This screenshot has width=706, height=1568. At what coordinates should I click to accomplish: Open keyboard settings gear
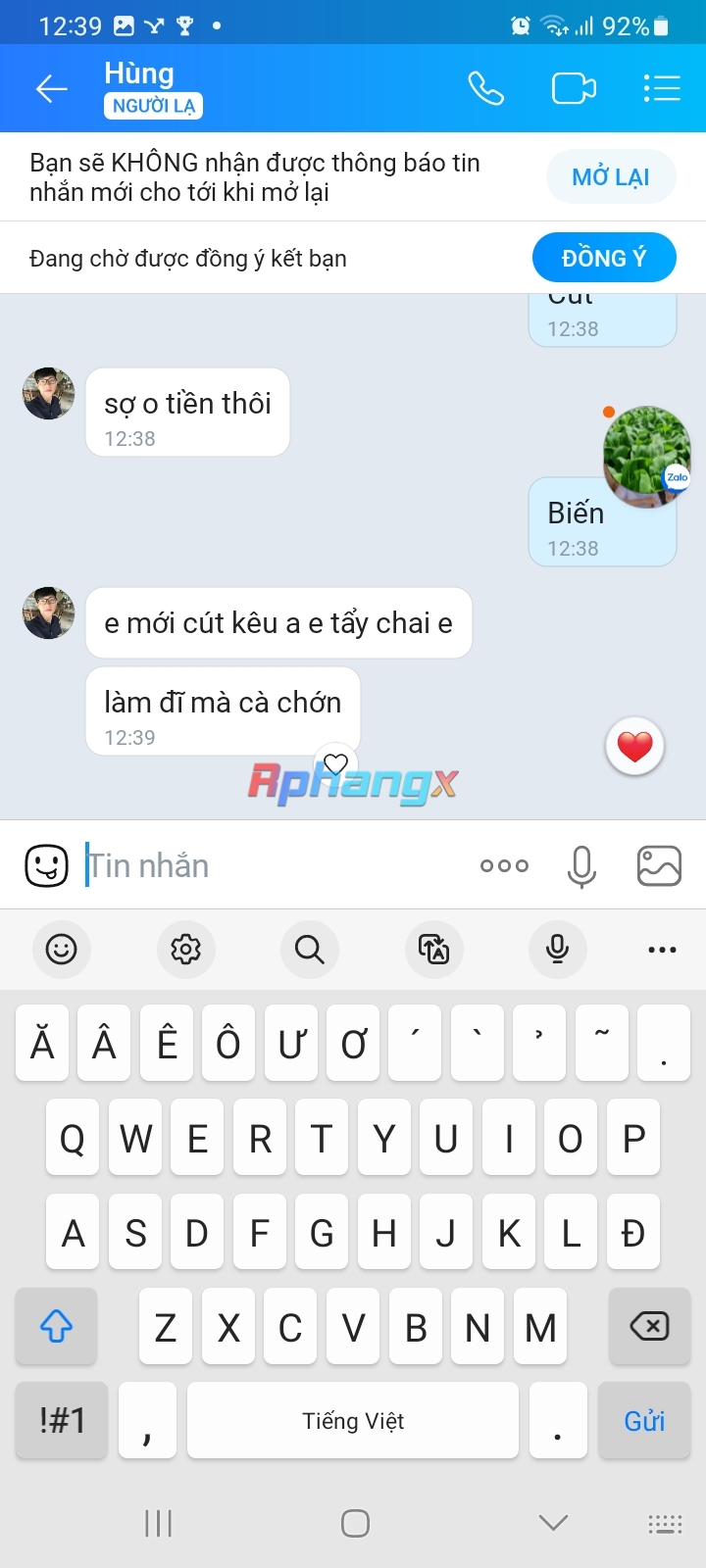pos(185,949)
